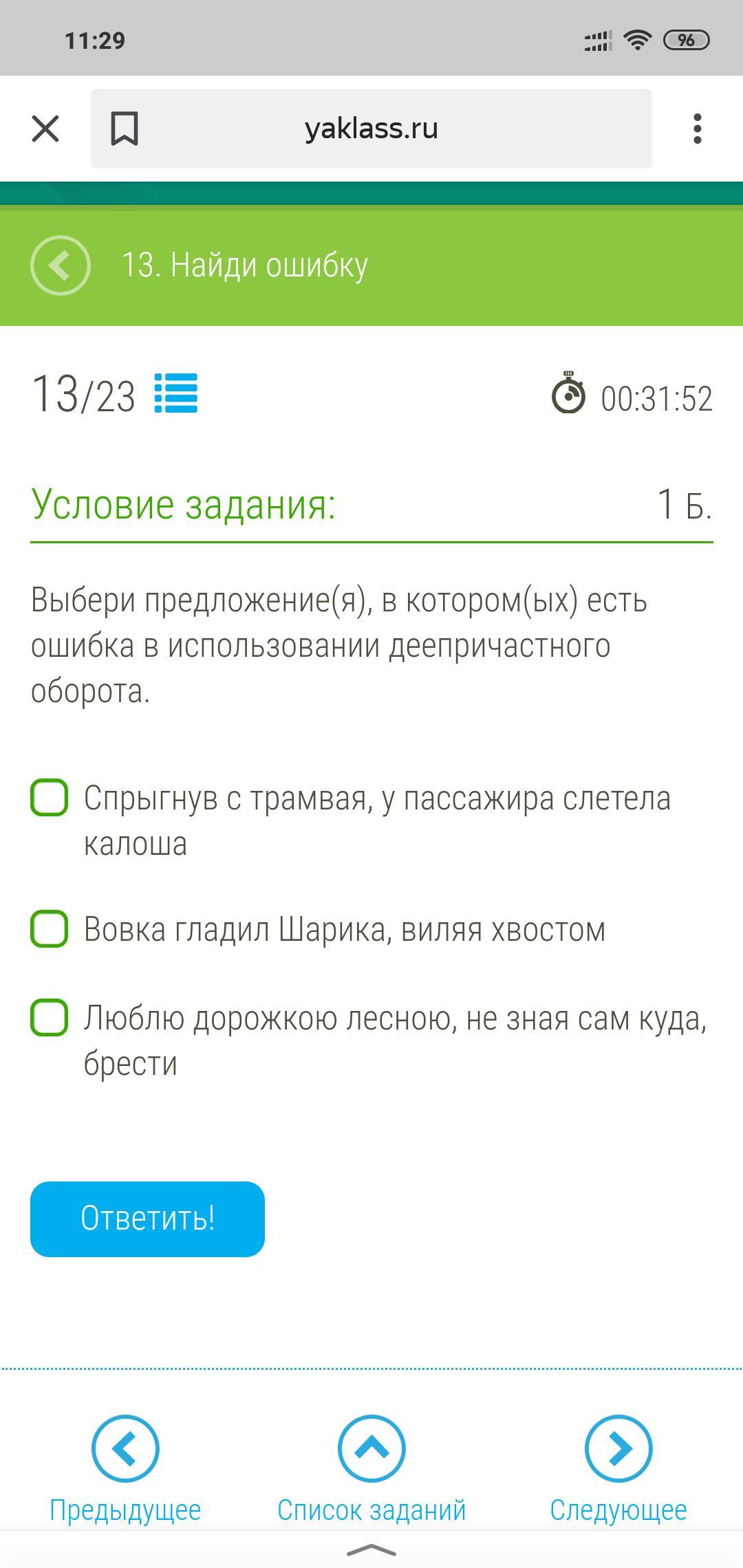Check the option 'Вовка гладил Шарика'
The image size is (743, 1568).
click(50, 929)
